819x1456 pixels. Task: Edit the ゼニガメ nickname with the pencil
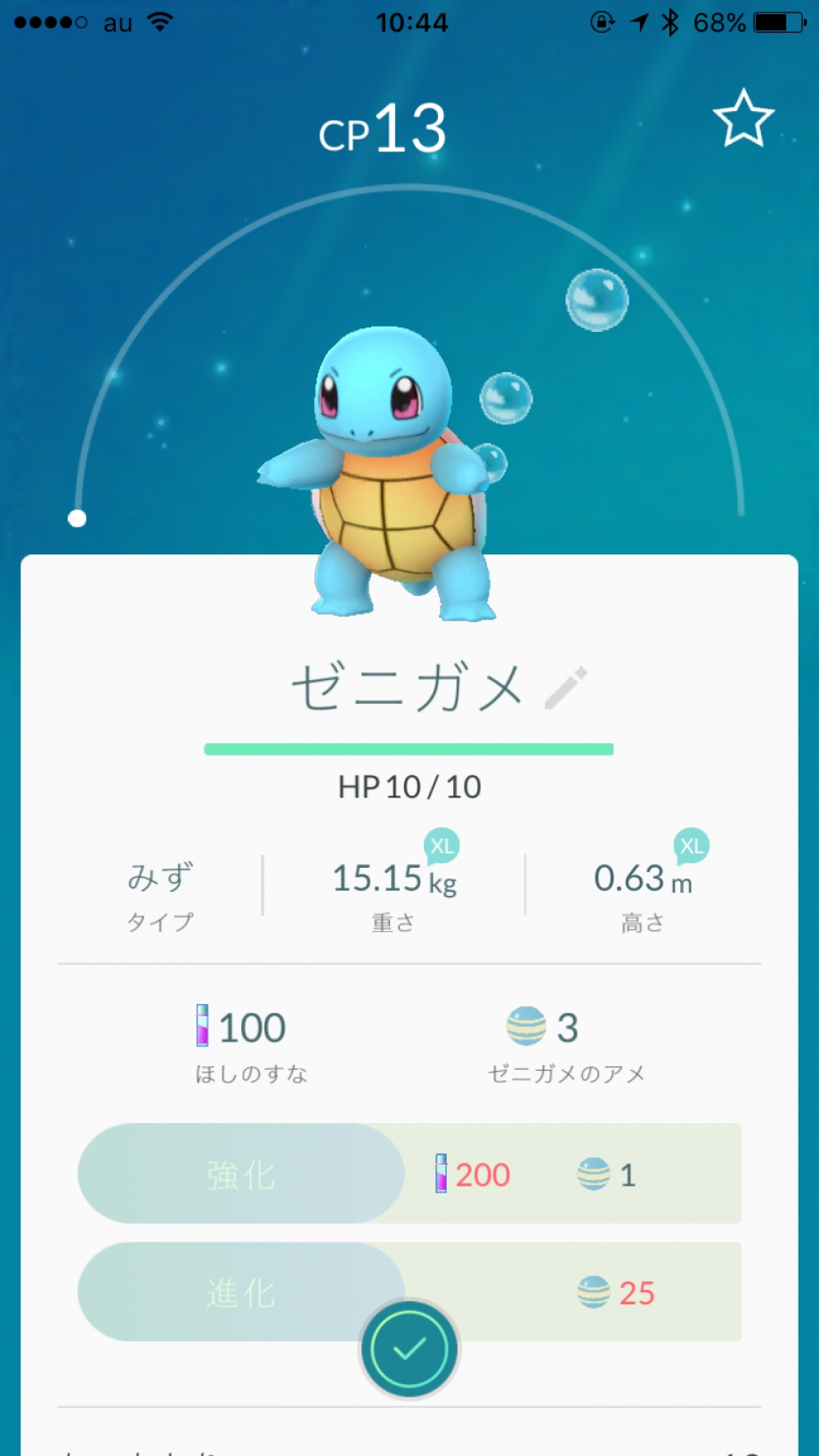566,687
